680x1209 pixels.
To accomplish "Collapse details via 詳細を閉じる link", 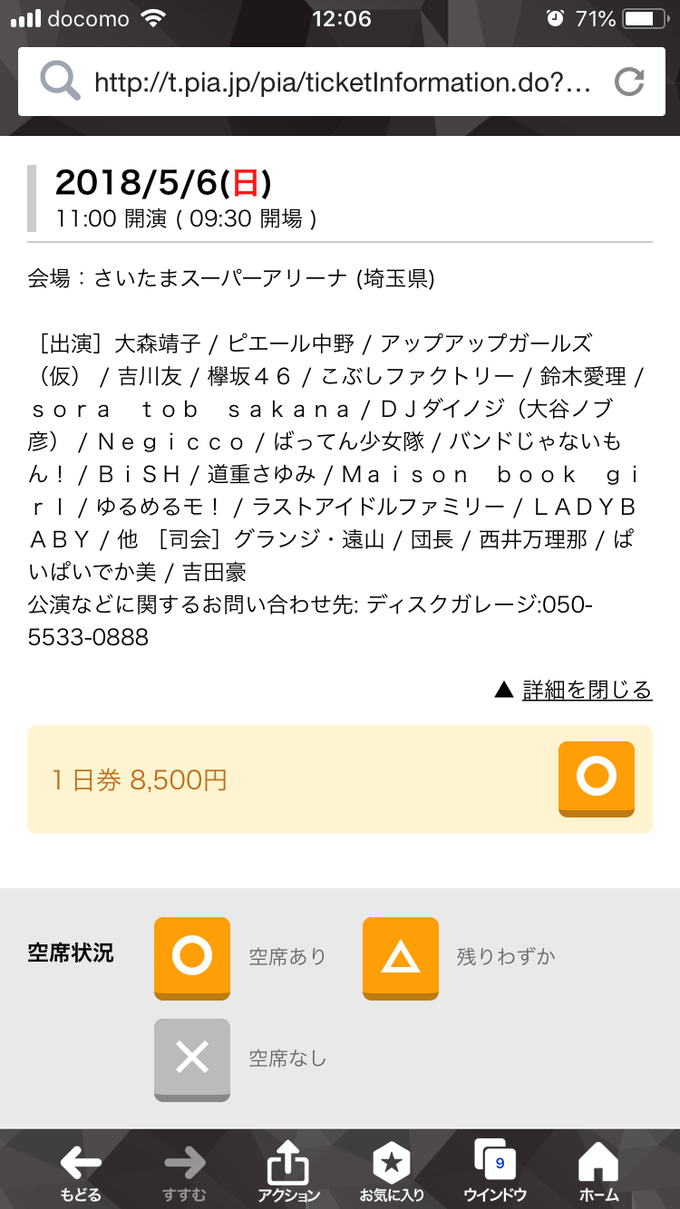I will (586, 690).
